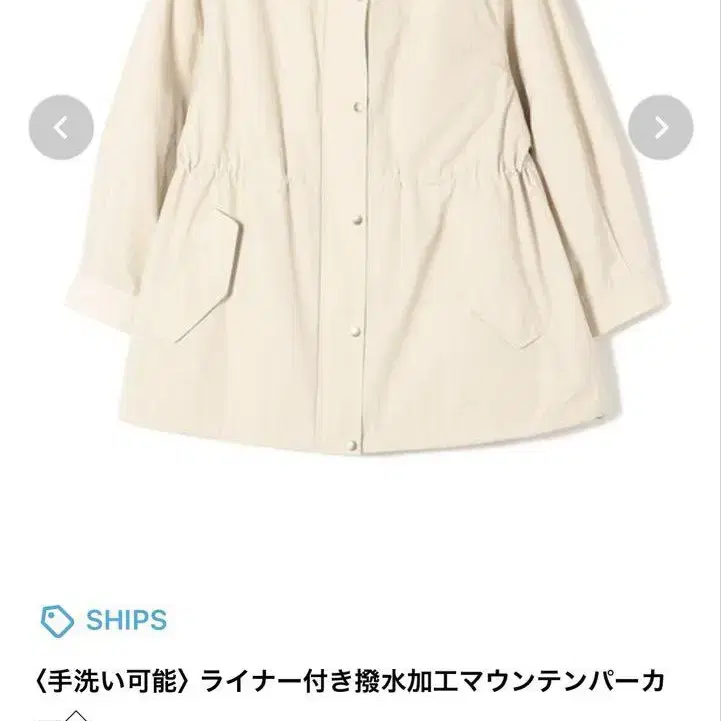Advance to the next product photo

[x=661, y=127]
